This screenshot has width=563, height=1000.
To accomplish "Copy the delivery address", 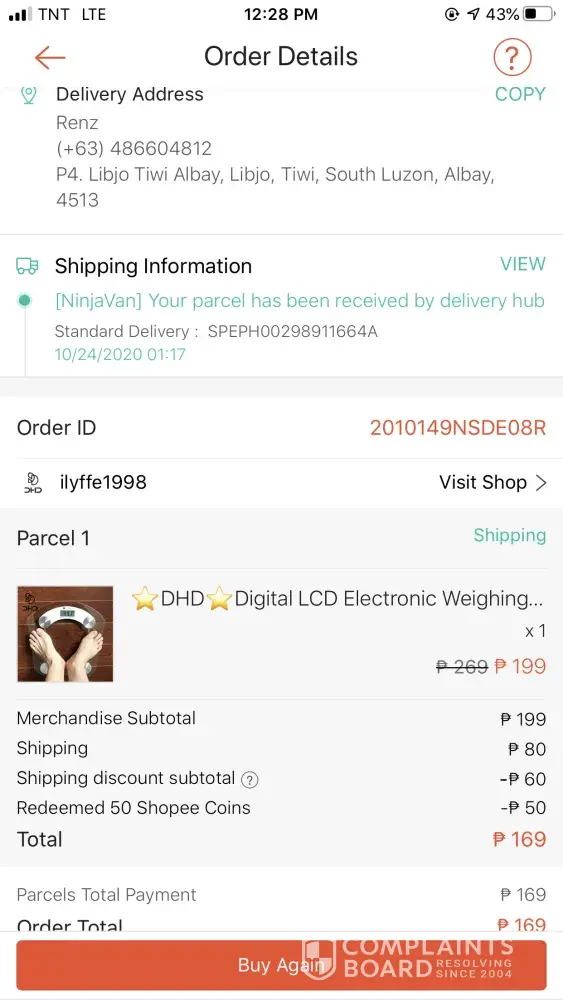I will point(520,94).
